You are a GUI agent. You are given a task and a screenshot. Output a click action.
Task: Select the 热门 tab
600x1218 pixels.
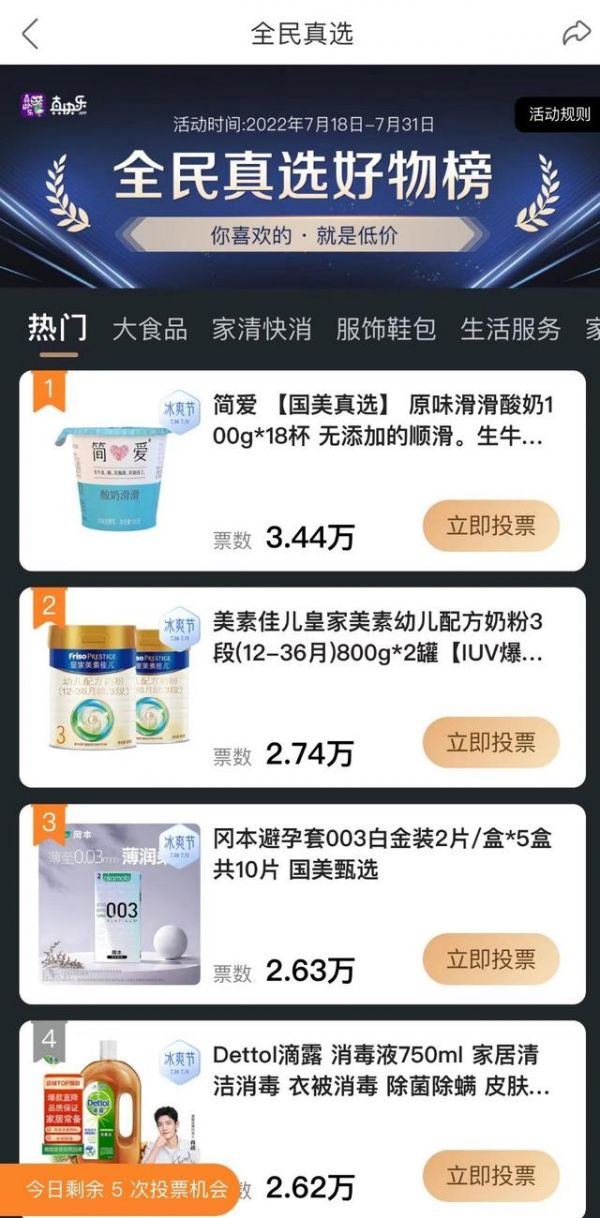(57, 328)
